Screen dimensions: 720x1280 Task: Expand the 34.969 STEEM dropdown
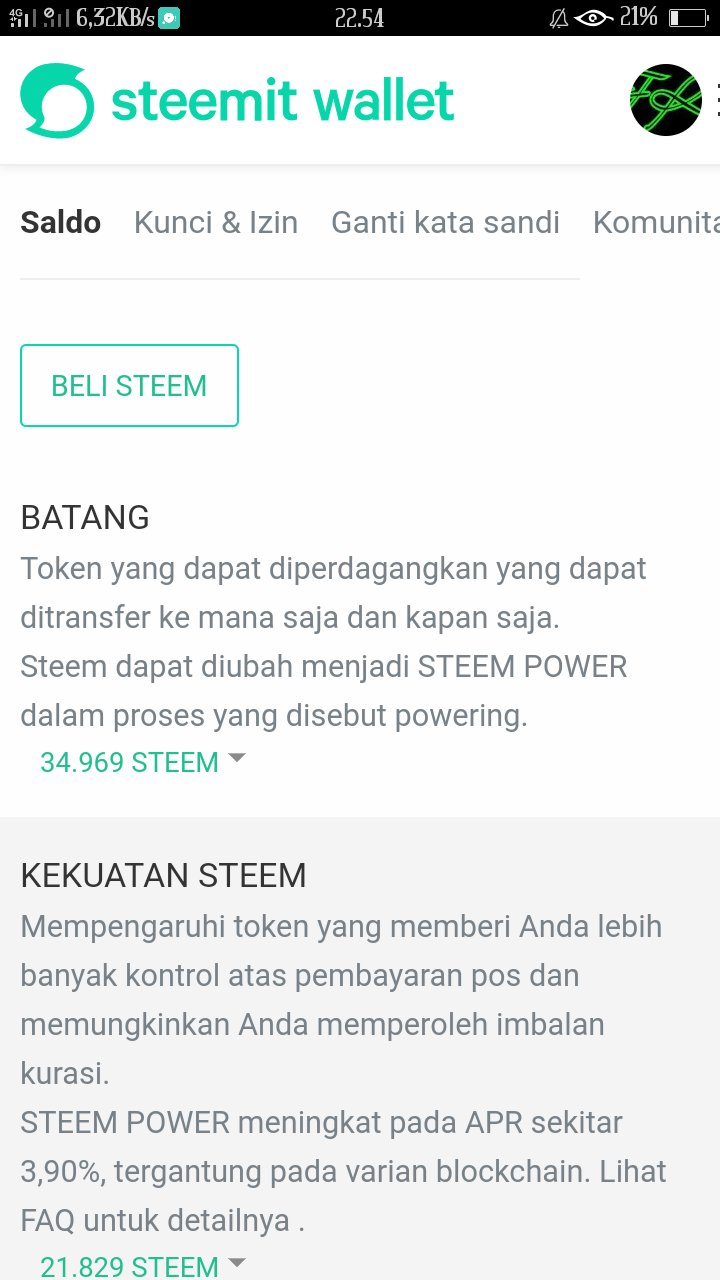pos(142,762)
